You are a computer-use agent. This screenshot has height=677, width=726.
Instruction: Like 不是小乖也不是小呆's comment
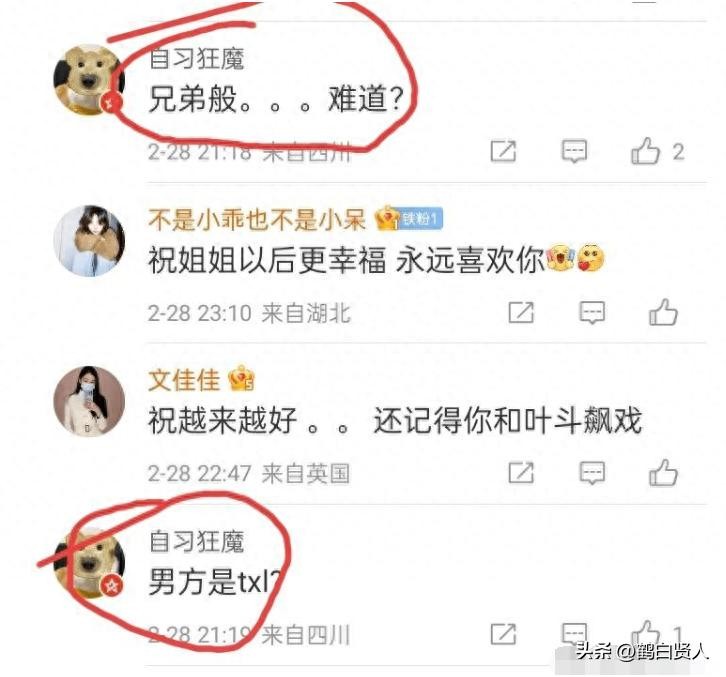[663, 313]
